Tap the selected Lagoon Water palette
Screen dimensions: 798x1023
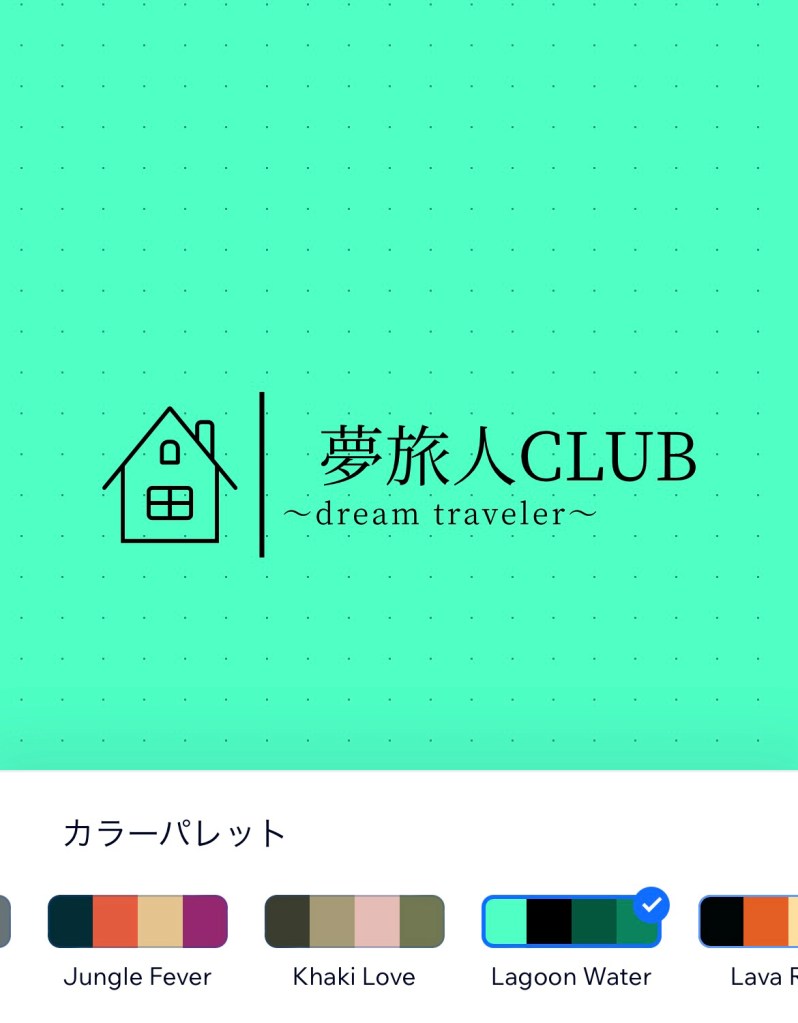[x=571, y=921]
